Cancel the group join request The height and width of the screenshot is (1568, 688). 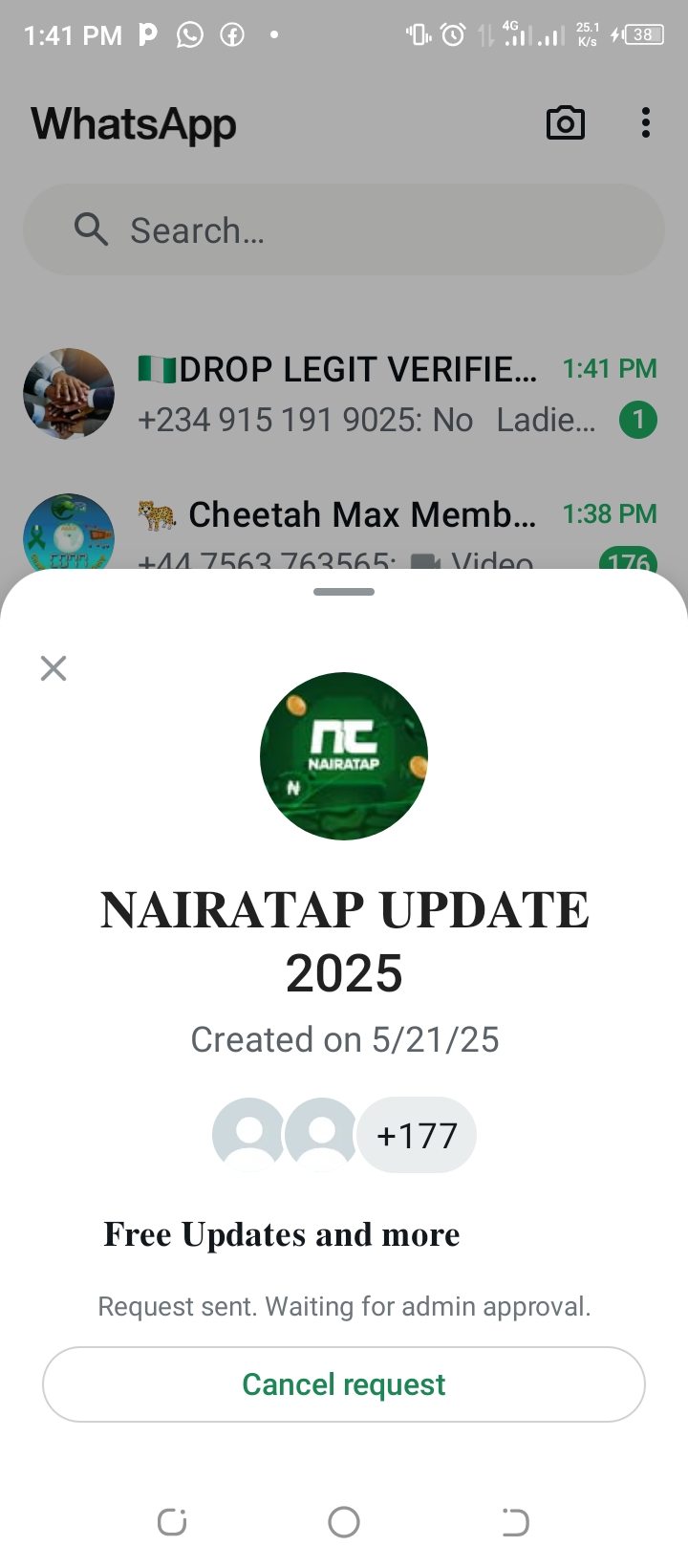344,1384
